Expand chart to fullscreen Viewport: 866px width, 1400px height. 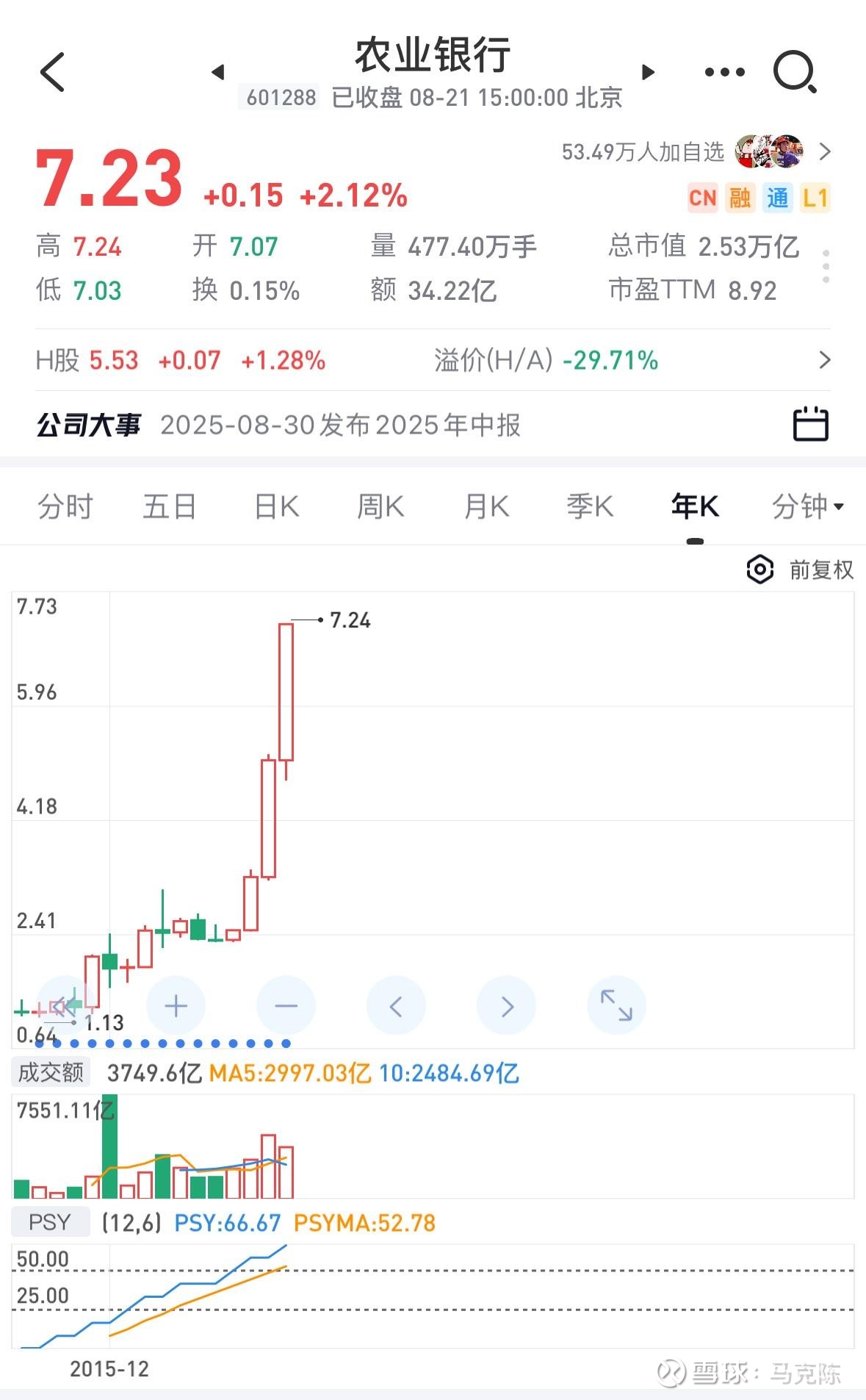pos(616,1005)
